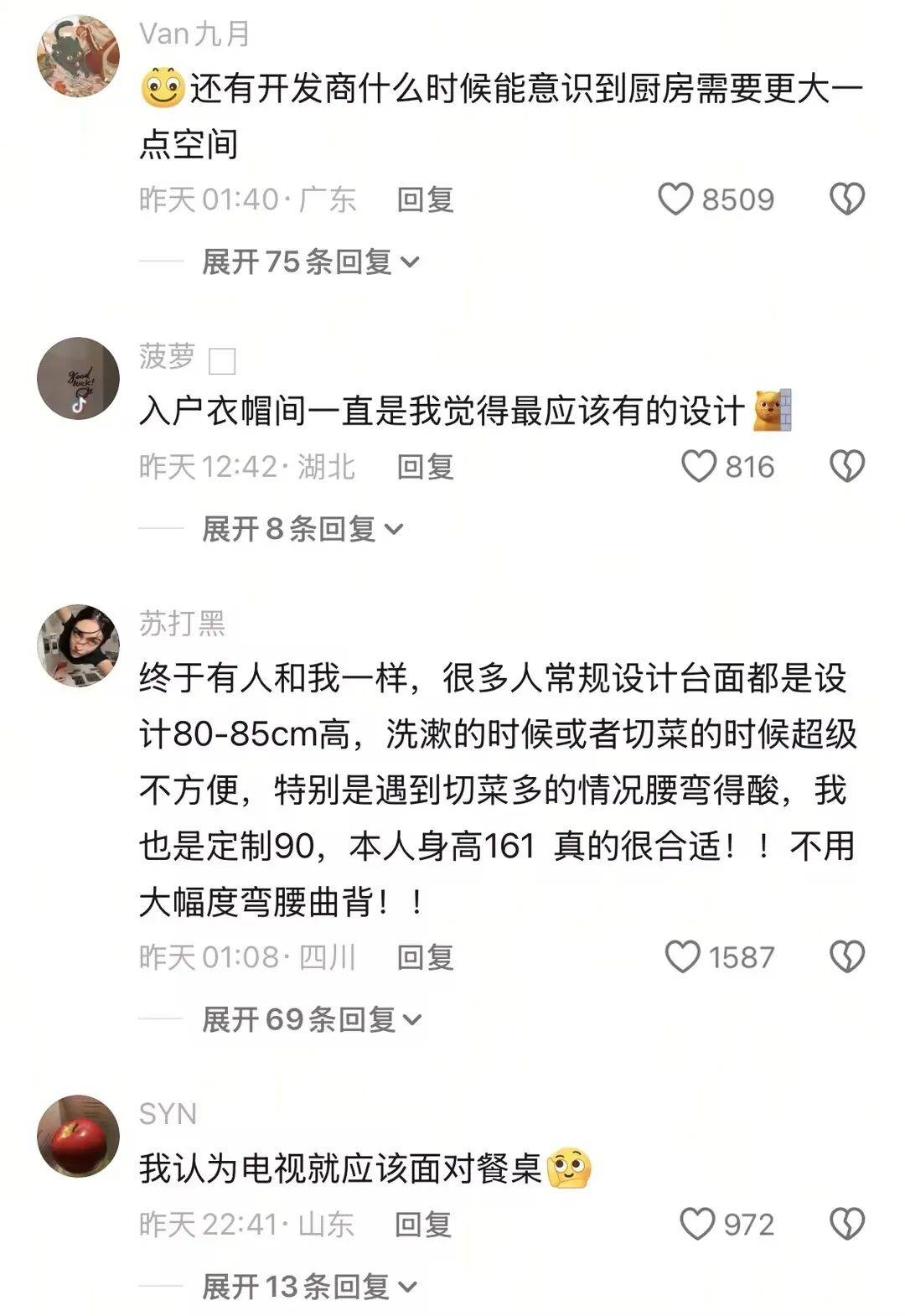The width and height of the screenshot is (905, 1316).
Task: Open Van九月's profile avatar
Action: (x=78, y=56)
